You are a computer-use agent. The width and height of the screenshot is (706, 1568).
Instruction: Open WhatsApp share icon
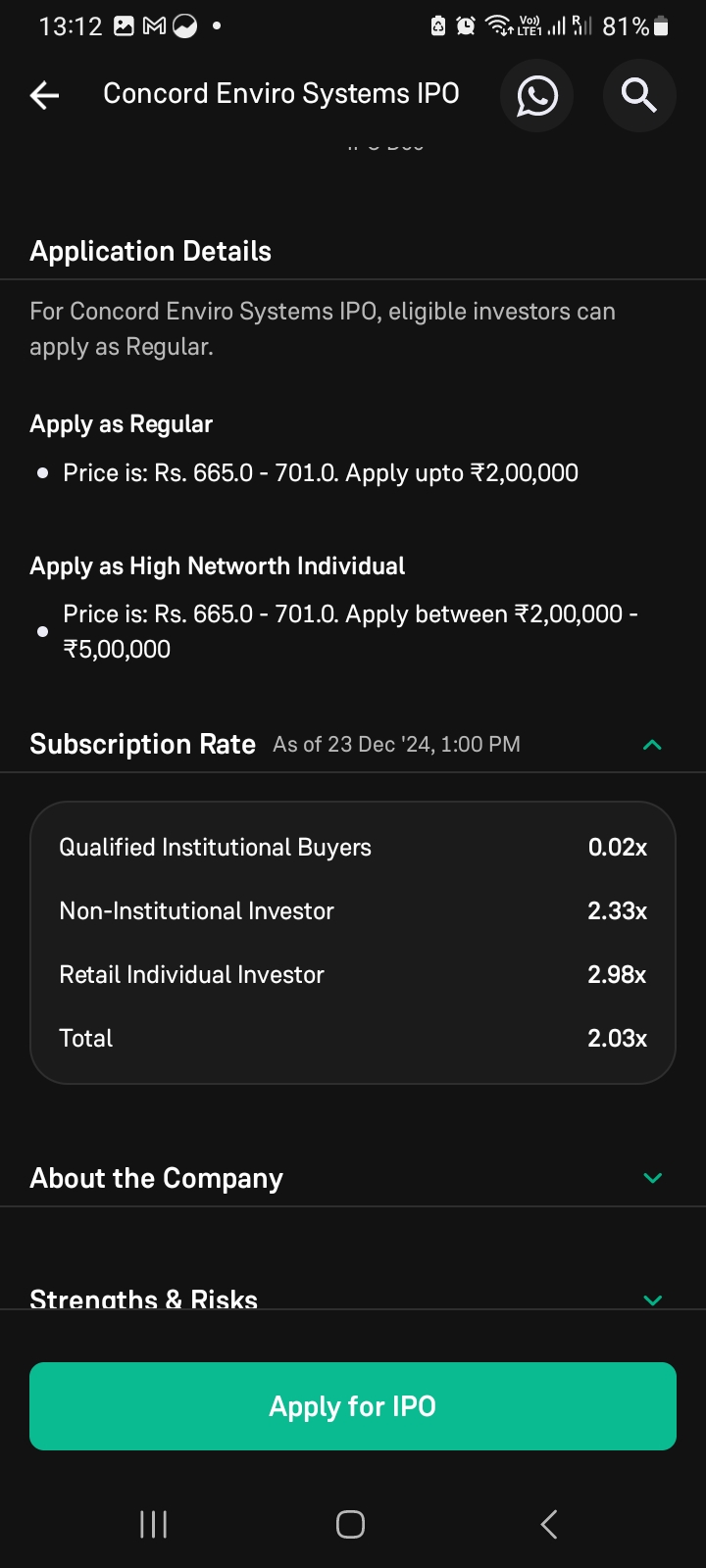[537, 95]
